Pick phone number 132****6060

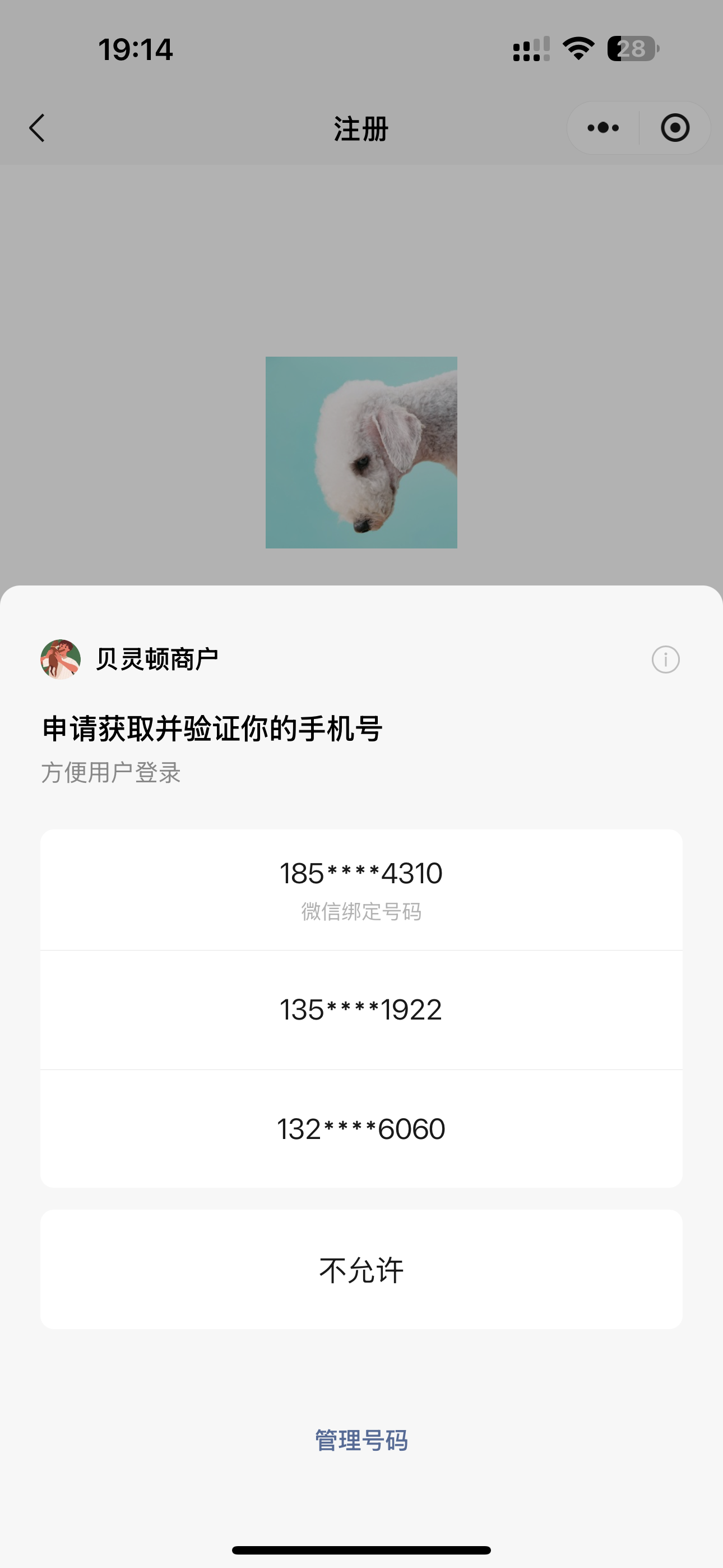pos(361,1129)
